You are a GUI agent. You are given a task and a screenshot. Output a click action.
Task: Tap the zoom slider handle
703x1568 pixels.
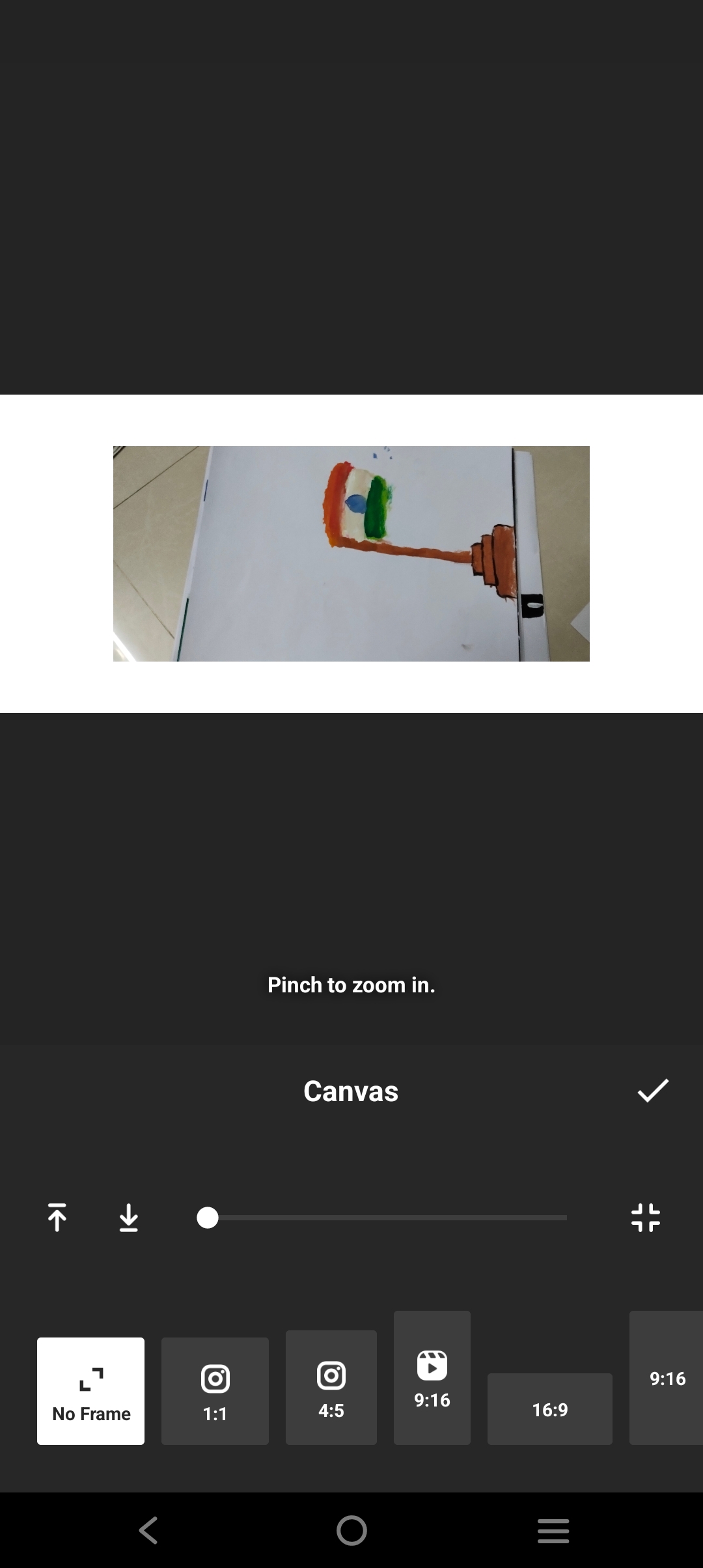(x=208, y=1218)
